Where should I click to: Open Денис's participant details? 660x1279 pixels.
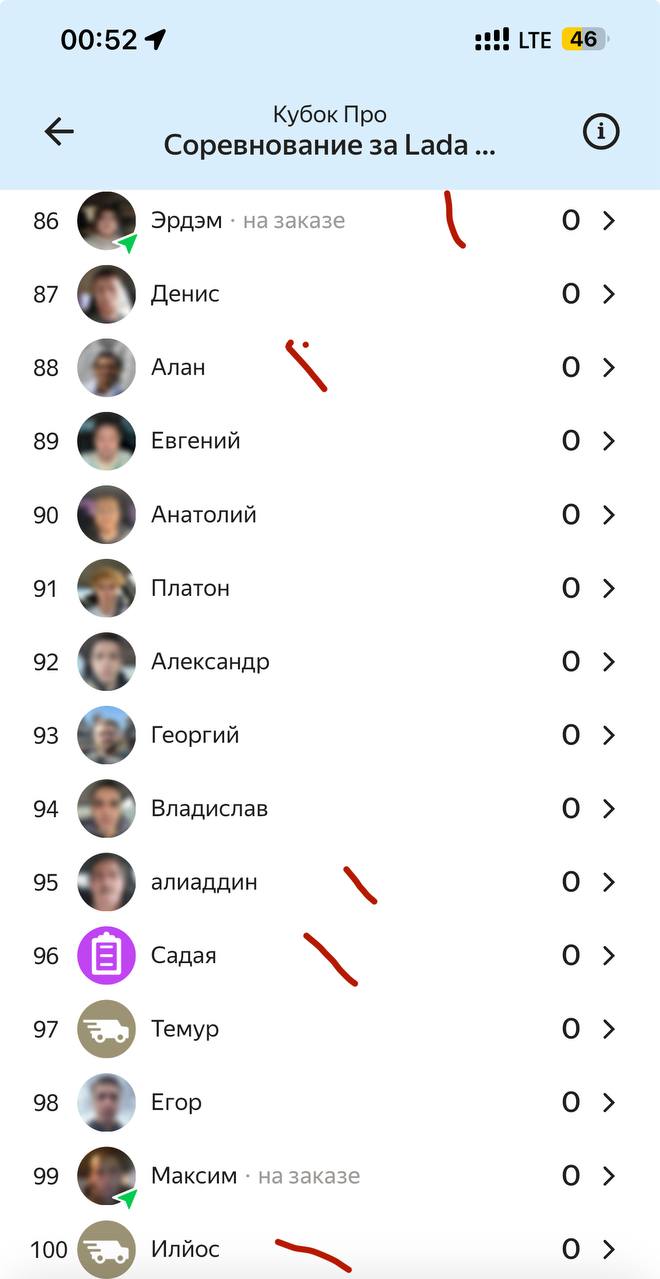[x=330, y=294]
